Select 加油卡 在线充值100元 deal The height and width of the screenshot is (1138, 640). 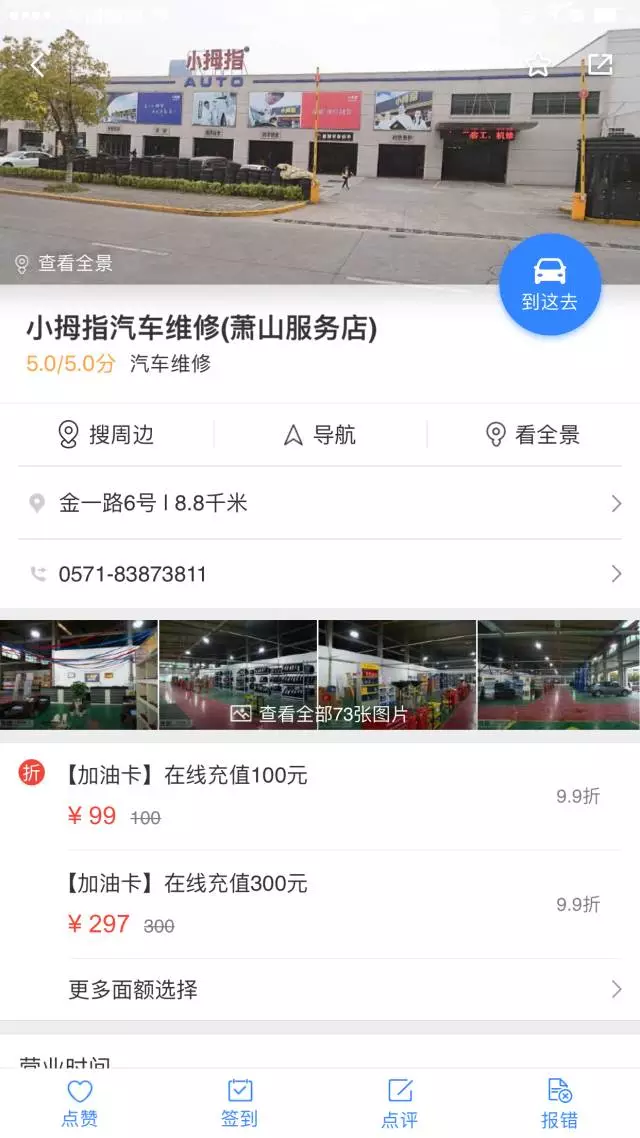(x=320, y=796)
